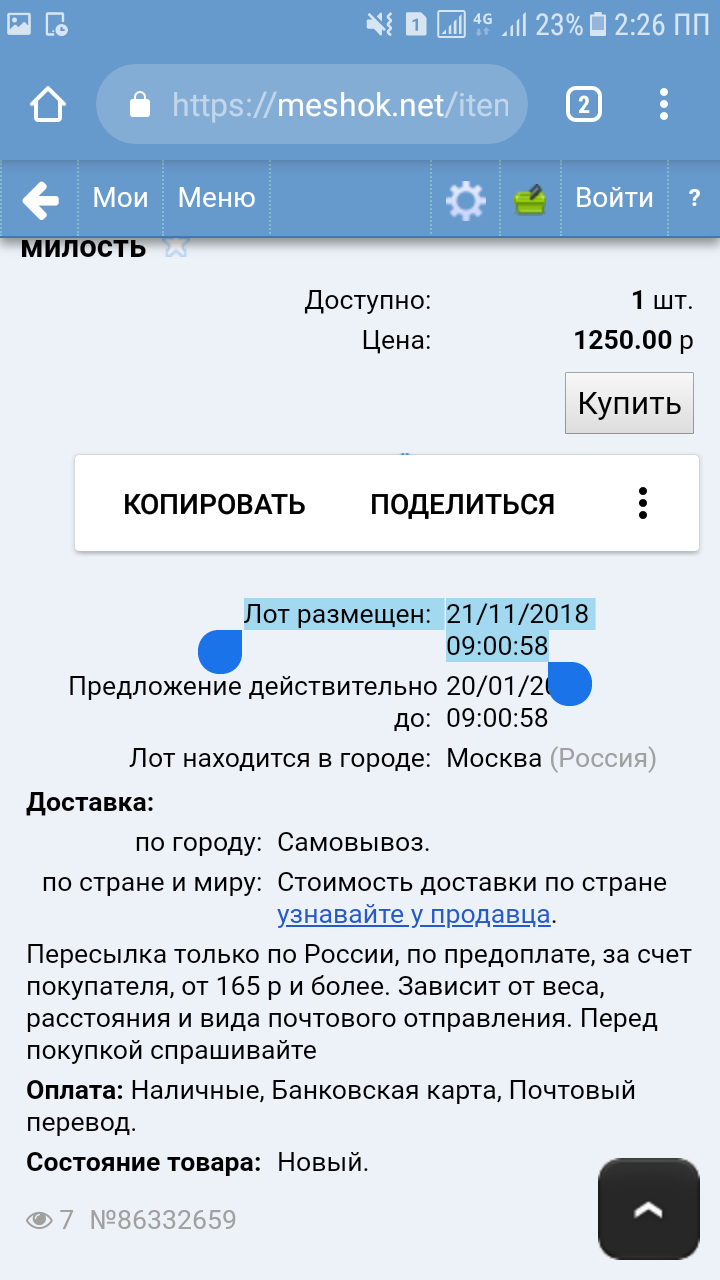Tap Войти to sign in
This screenshot has width=720, height=1280.
click(x=614, y=198)
